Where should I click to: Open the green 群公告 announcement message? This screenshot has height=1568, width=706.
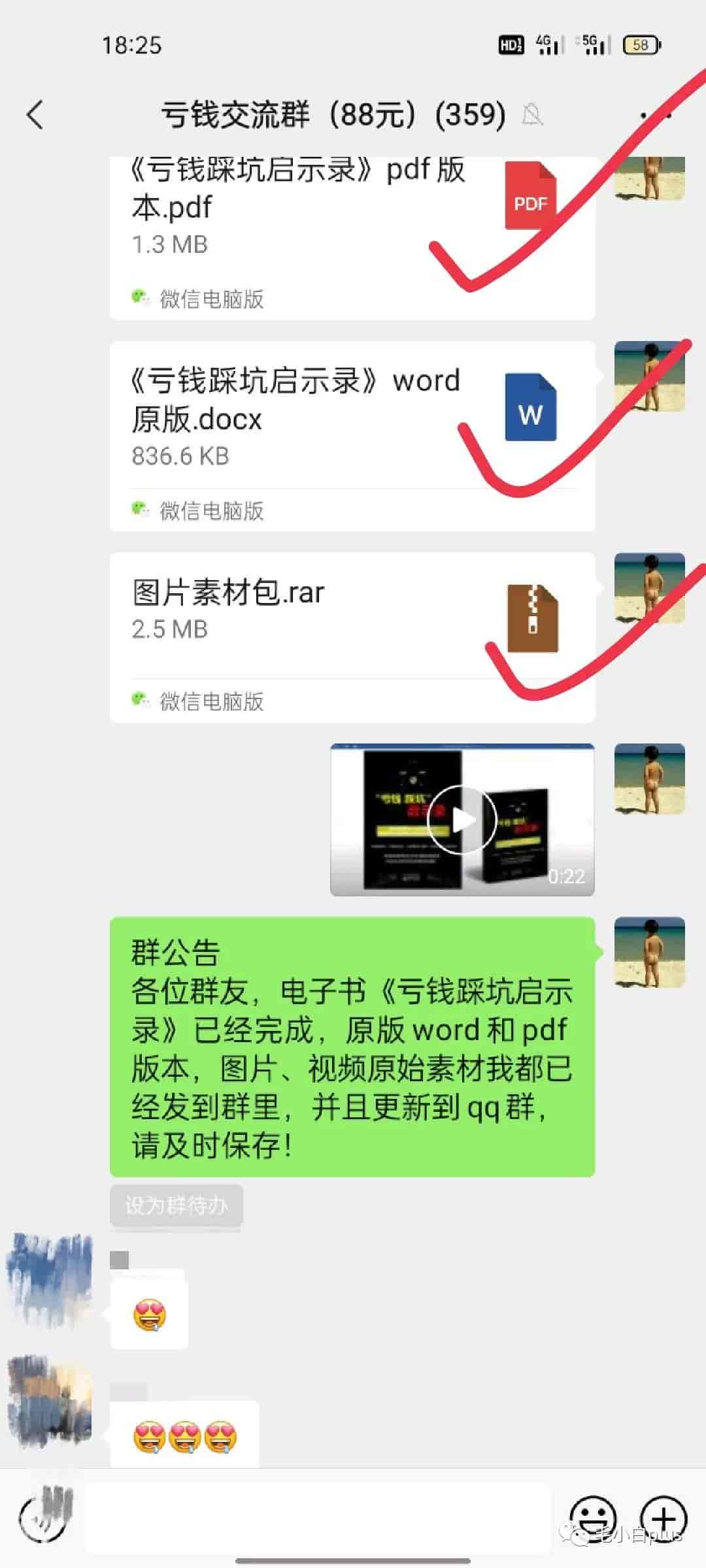pos(352,1047)
